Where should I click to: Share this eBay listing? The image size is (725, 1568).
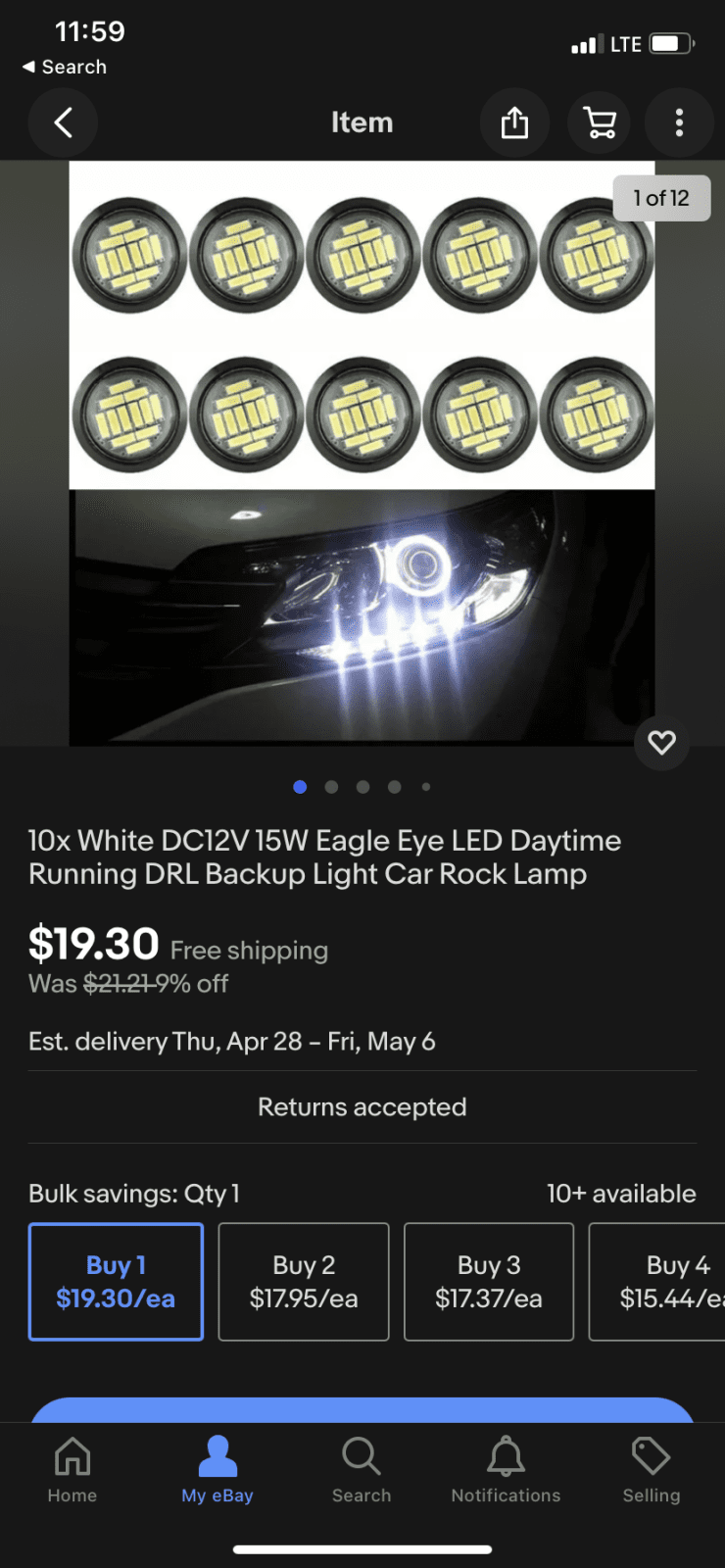[514, 122]
